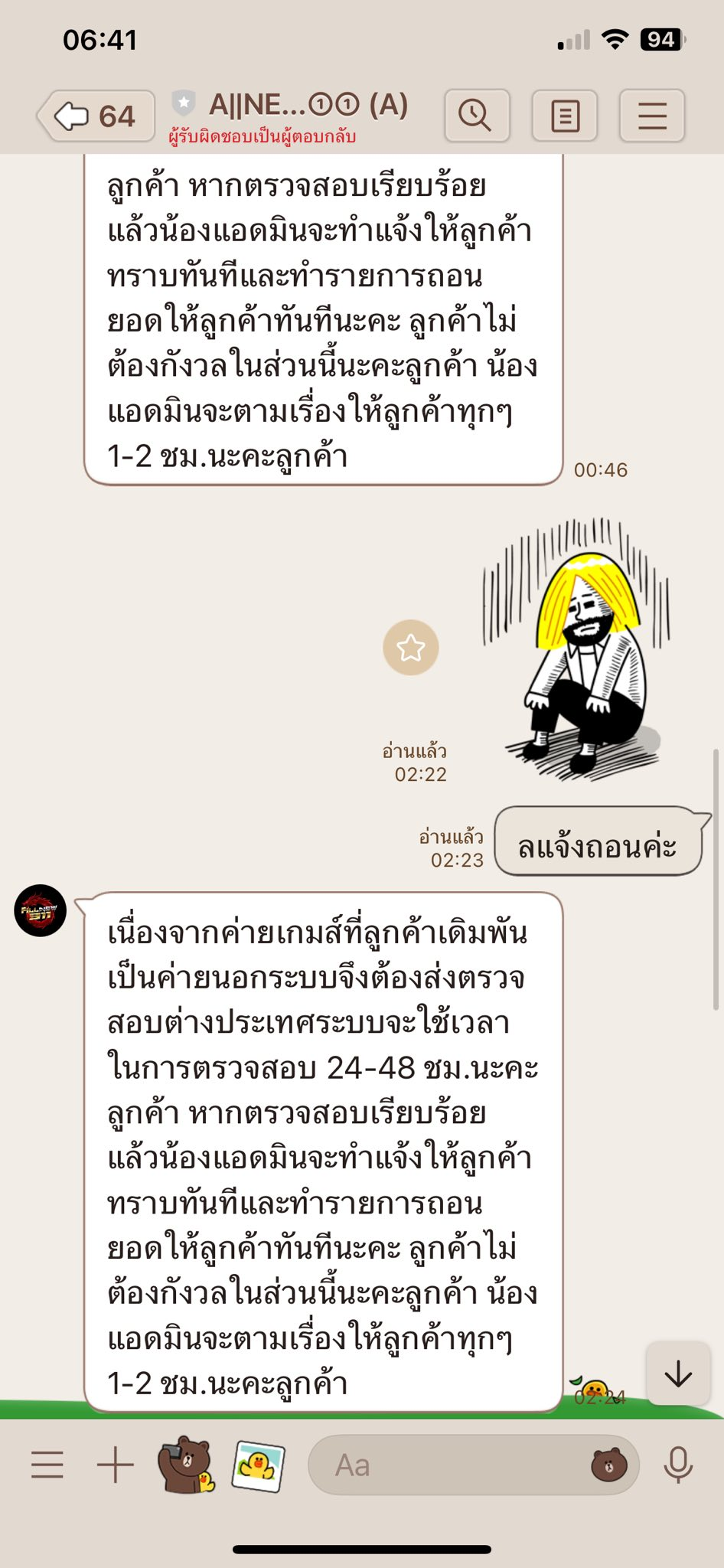Open the sticker and emoji picker
Viewport: 724px width, 1568px height.
click(x=609, y=1465)
